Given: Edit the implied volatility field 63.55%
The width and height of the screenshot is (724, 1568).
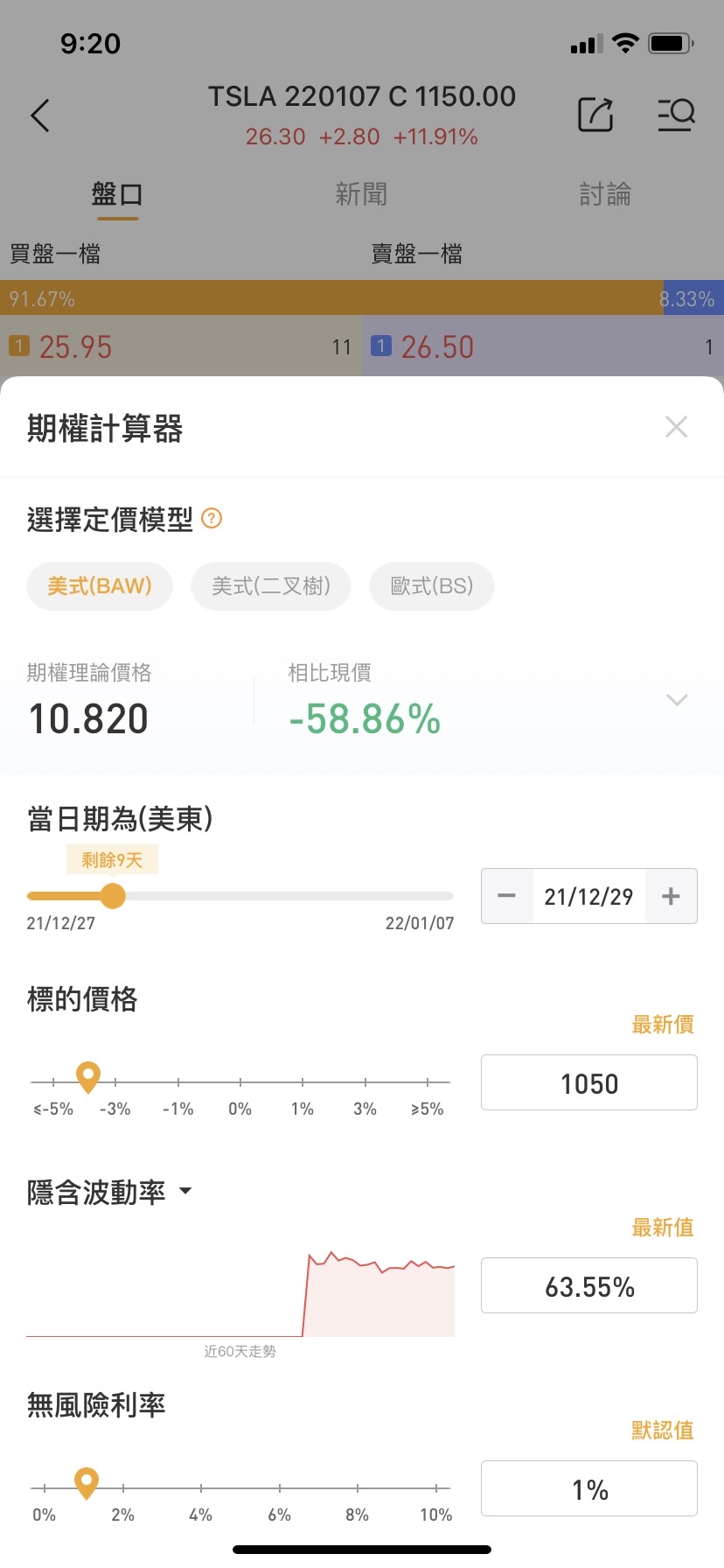Looking at the screenshot, I should click(x=588, y=1286).
